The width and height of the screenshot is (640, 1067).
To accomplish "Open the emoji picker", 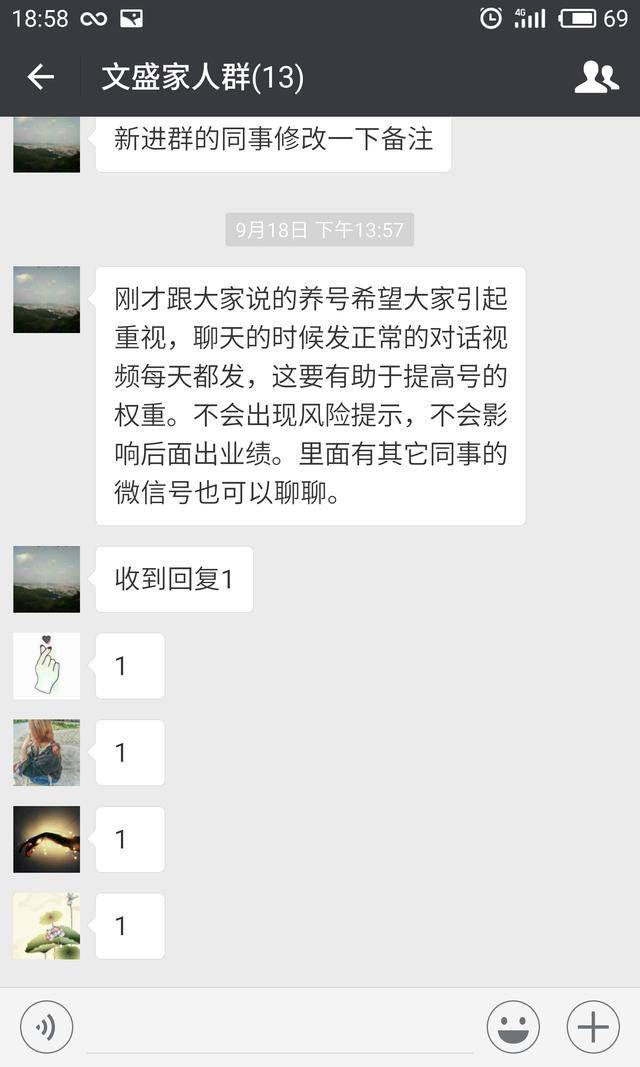I will 513,1027.
